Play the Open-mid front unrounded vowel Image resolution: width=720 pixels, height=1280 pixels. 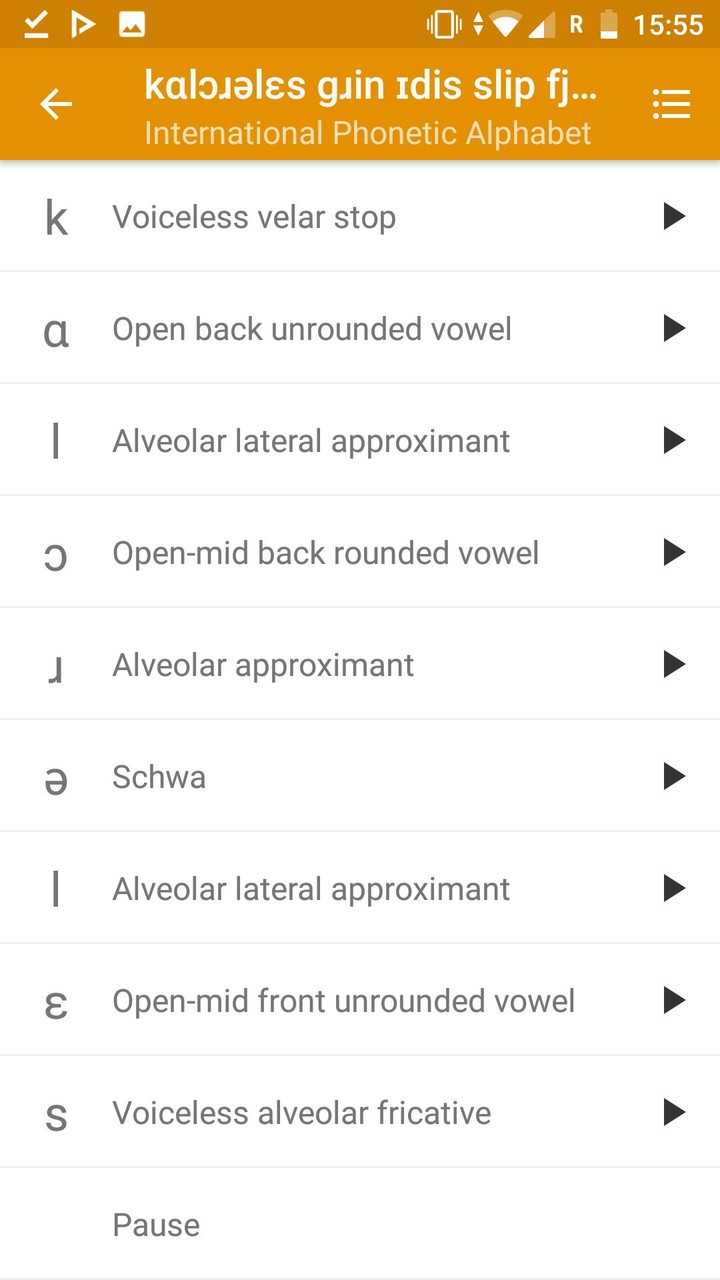click(675, 1000)
